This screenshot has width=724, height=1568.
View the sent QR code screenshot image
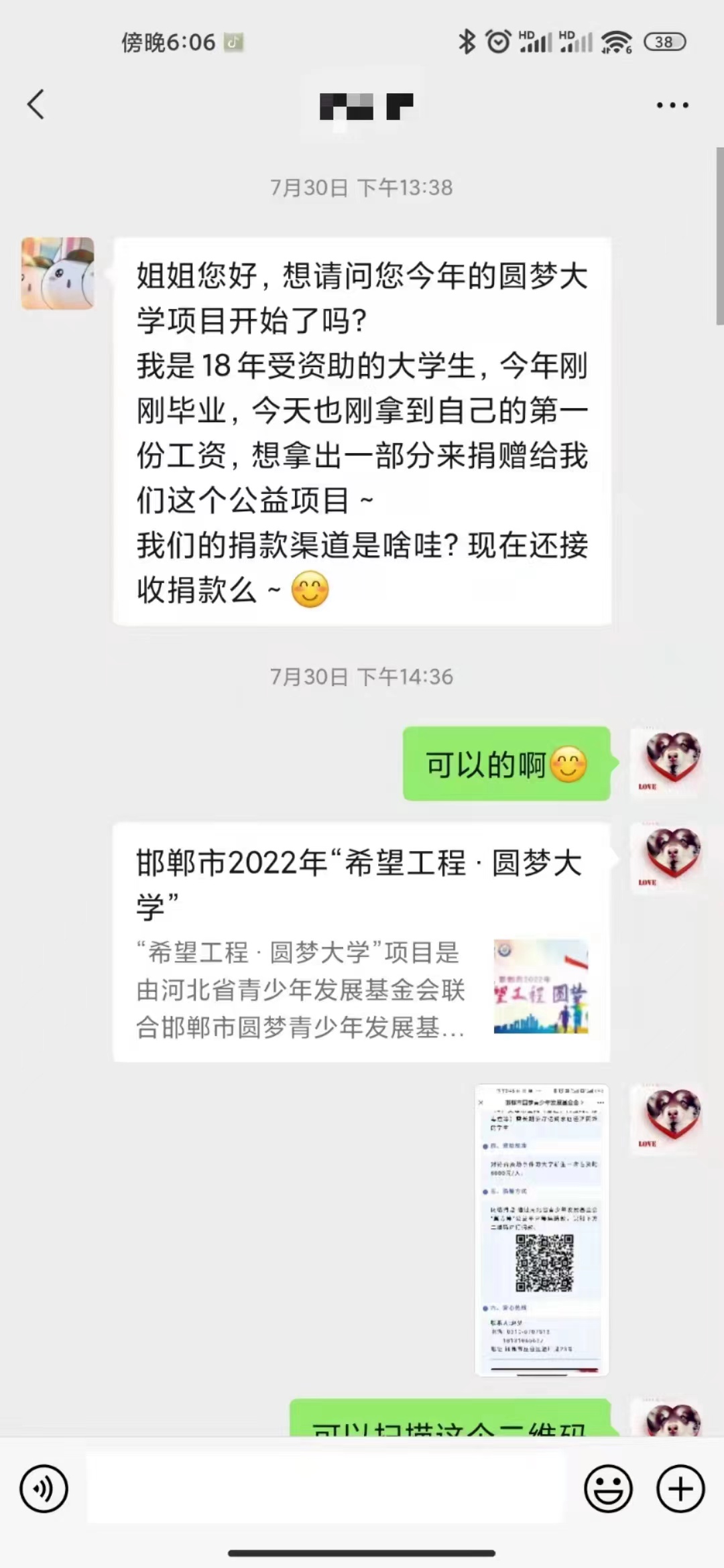(x=542, y=1230)
